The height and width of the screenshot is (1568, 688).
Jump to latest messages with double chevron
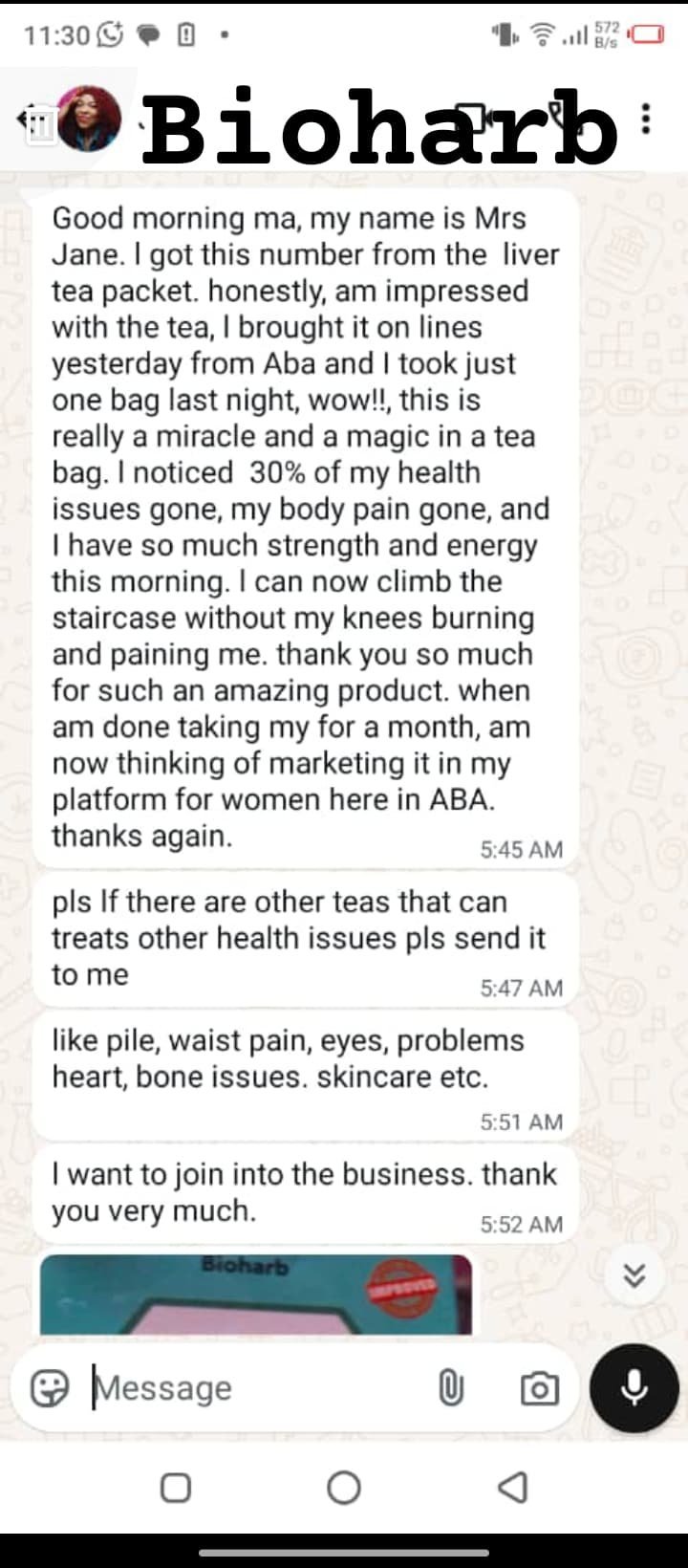634,1274
